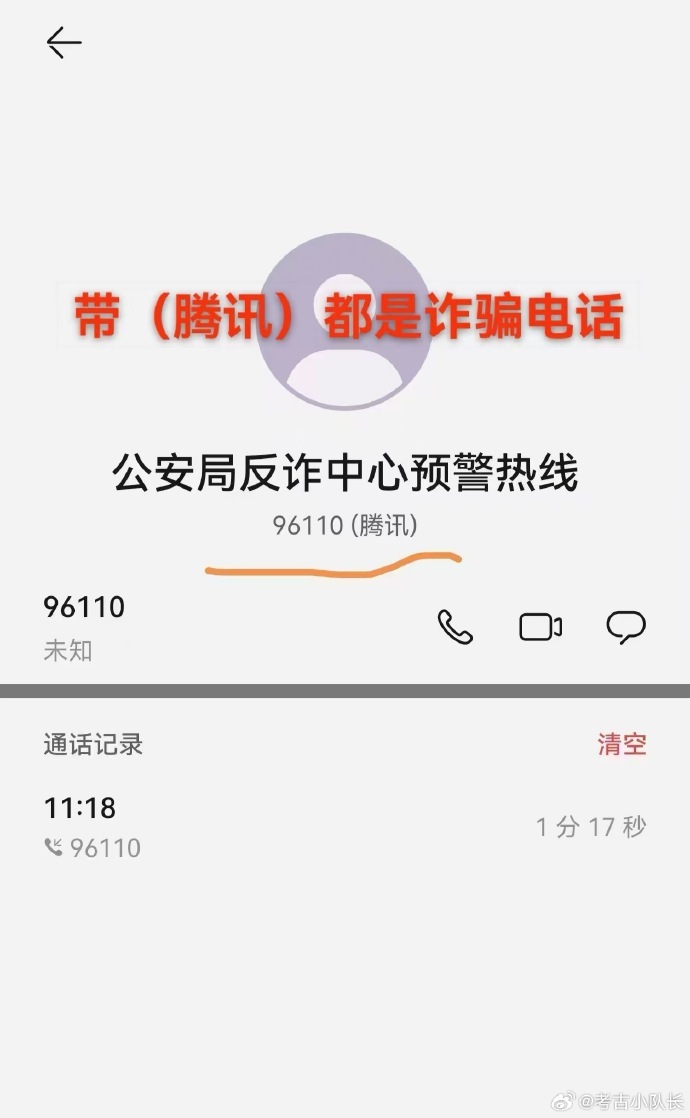Go back from the contact details
690x1118 pixels.
coord(63,43)
